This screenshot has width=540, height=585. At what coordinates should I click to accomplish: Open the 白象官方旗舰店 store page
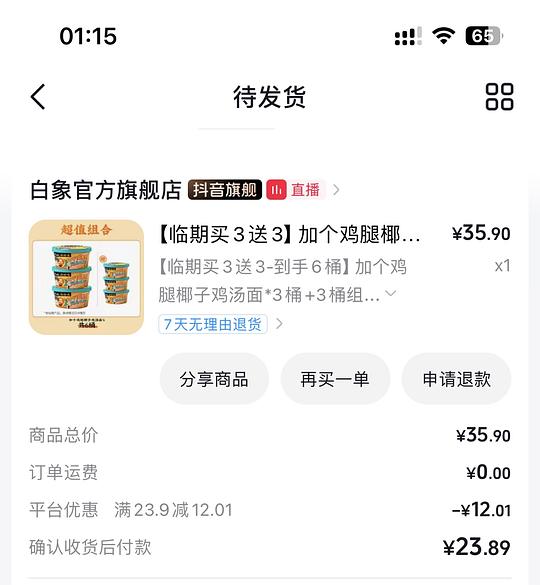106,190
